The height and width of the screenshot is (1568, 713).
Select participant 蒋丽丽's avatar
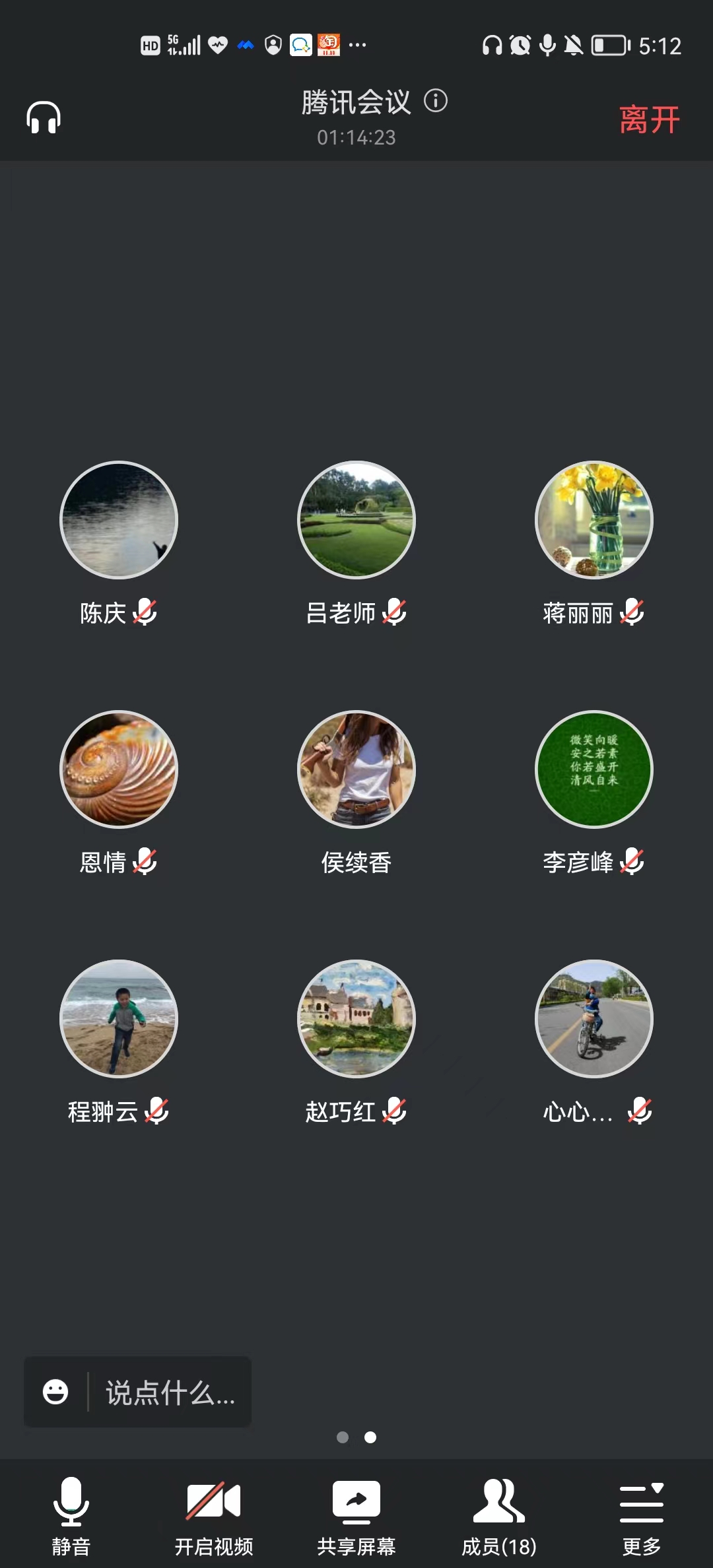pyautogui.click(x=594, y=520)
